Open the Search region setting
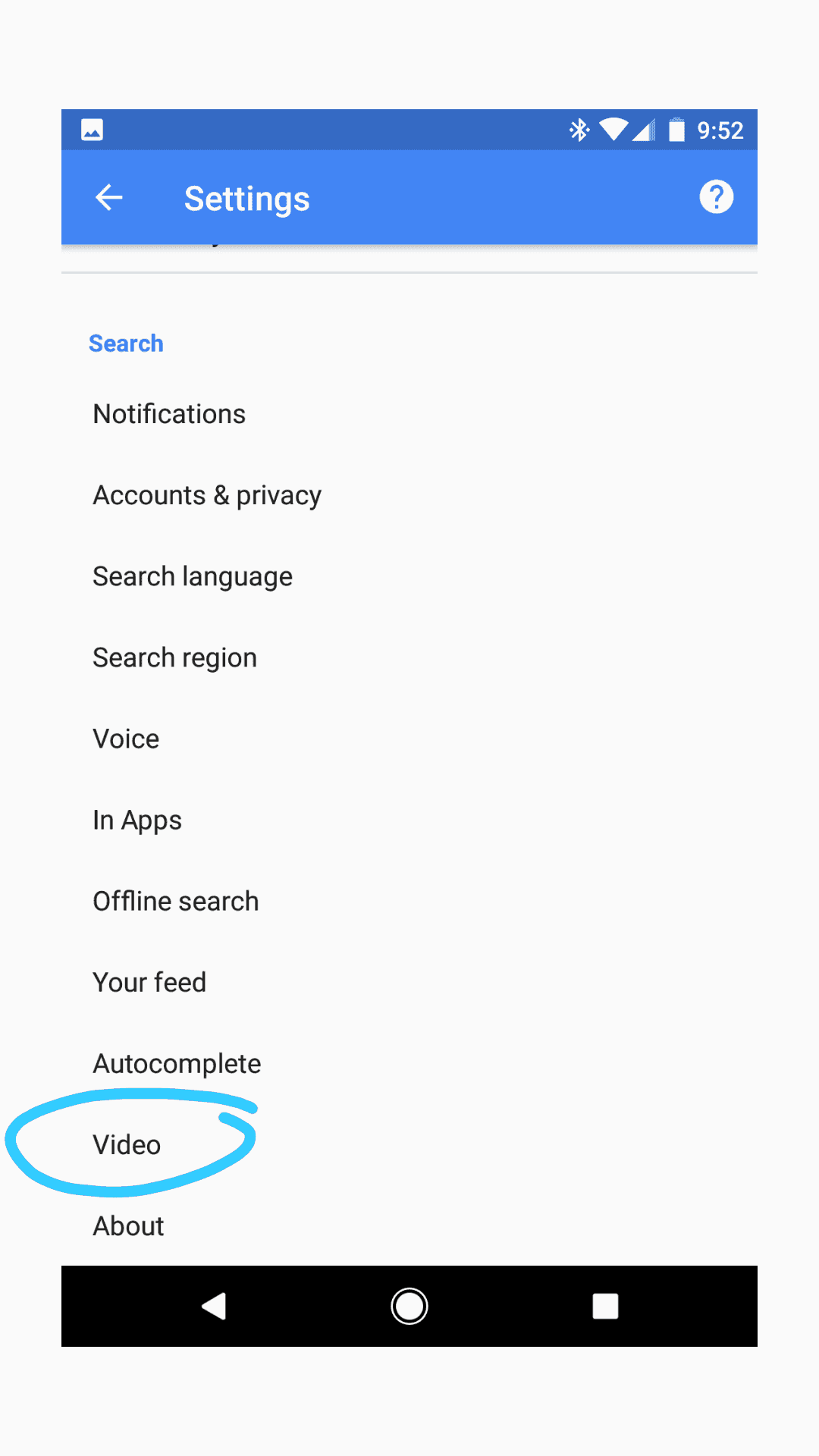Image resolution: width=819 pixels, height=1456 pixels. click(x=174, y=657)
